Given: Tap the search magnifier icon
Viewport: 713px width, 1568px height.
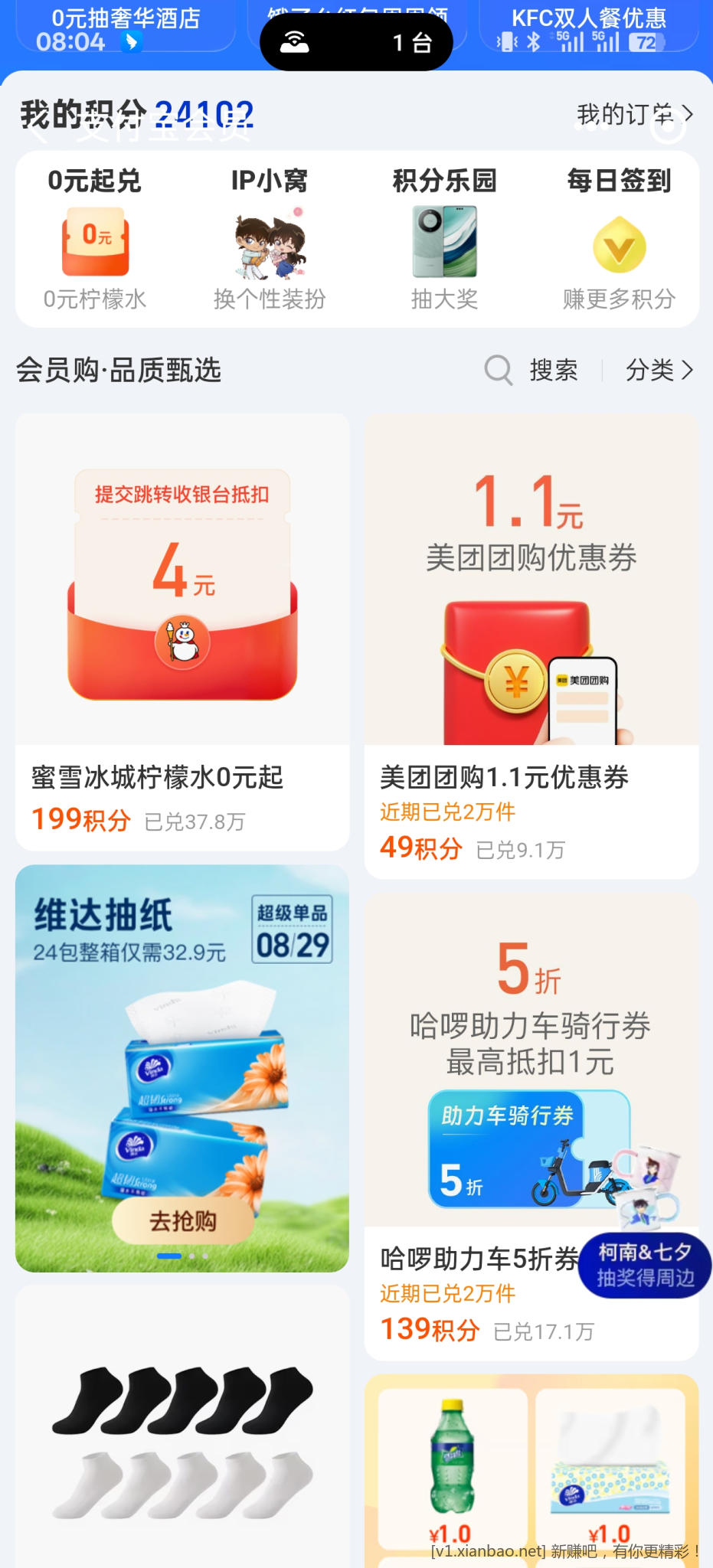Looking at the screenshot, I should click(498, 371).
